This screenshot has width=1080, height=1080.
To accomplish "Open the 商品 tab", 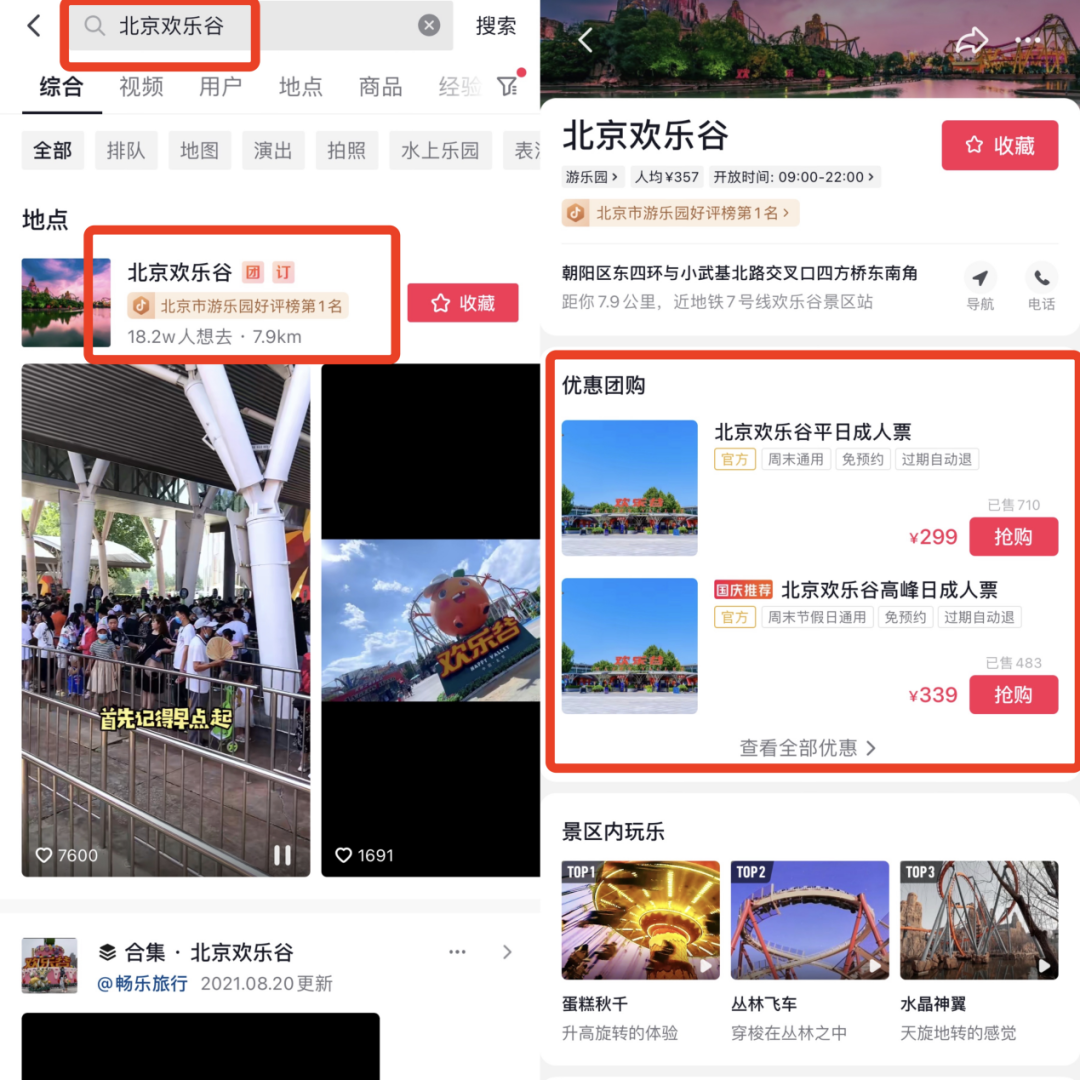I will (380, 87).
